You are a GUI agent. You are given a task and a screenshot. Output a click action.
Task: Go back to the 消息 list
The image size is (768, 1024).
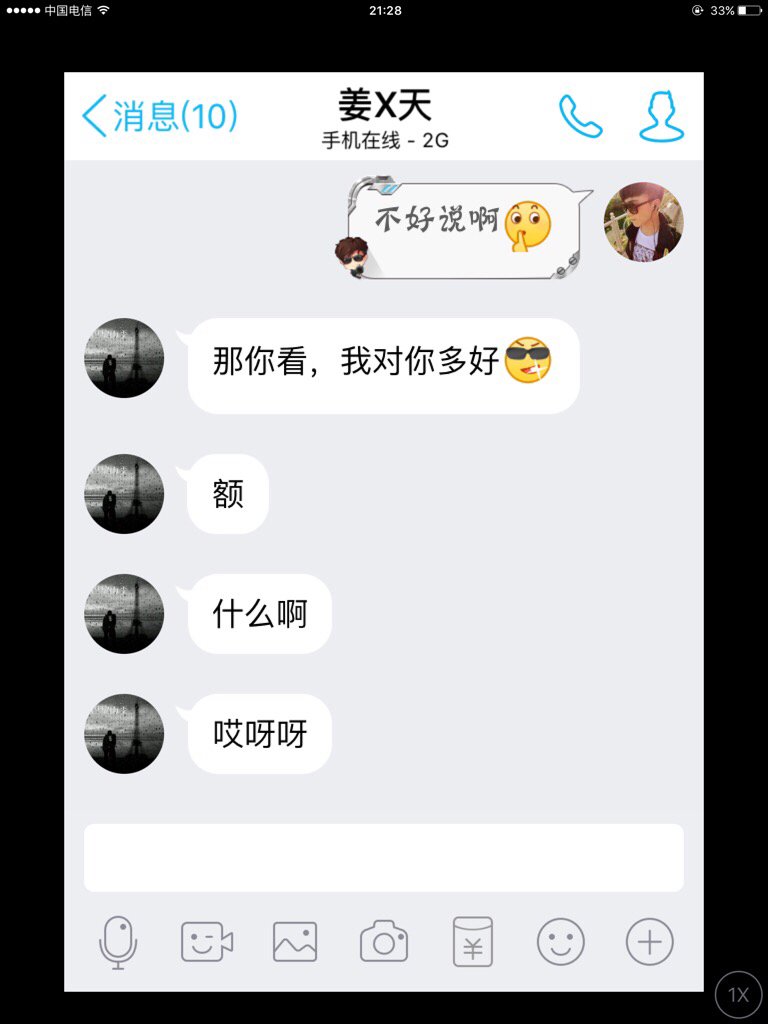pos(160,117)
